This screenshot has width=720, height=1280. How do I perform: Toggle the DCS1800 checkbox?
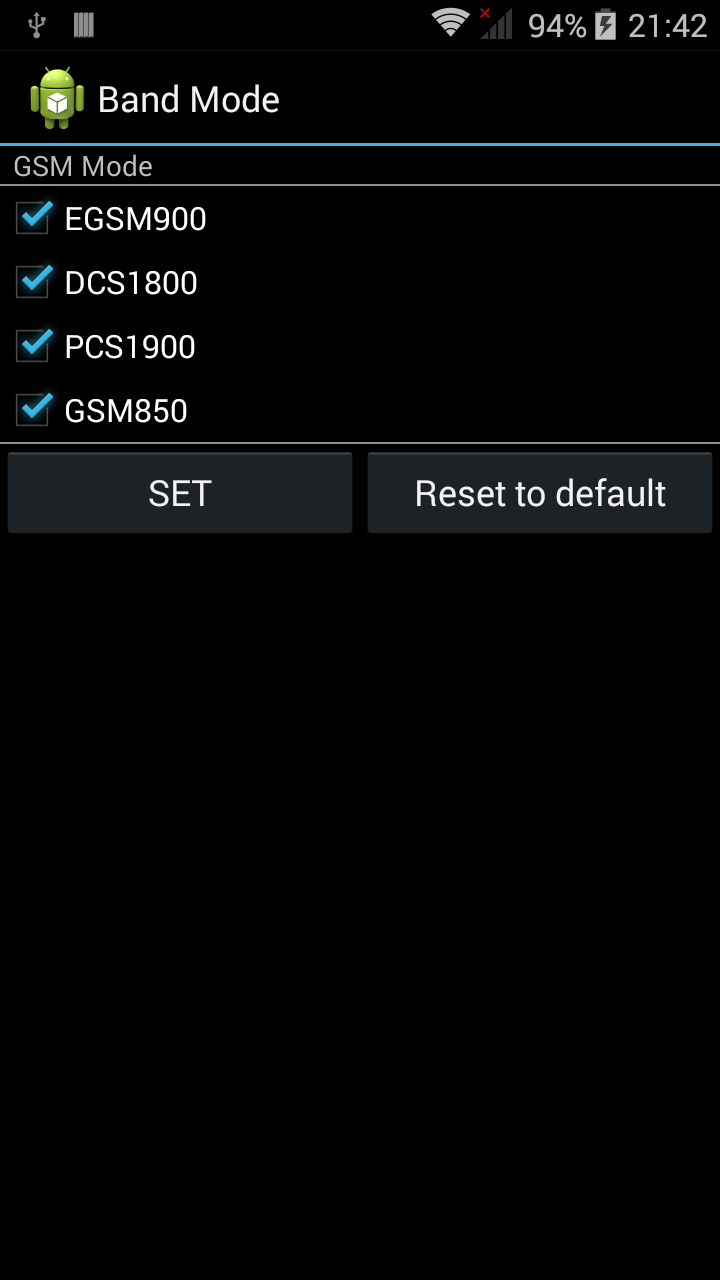(x=34, y=282)
